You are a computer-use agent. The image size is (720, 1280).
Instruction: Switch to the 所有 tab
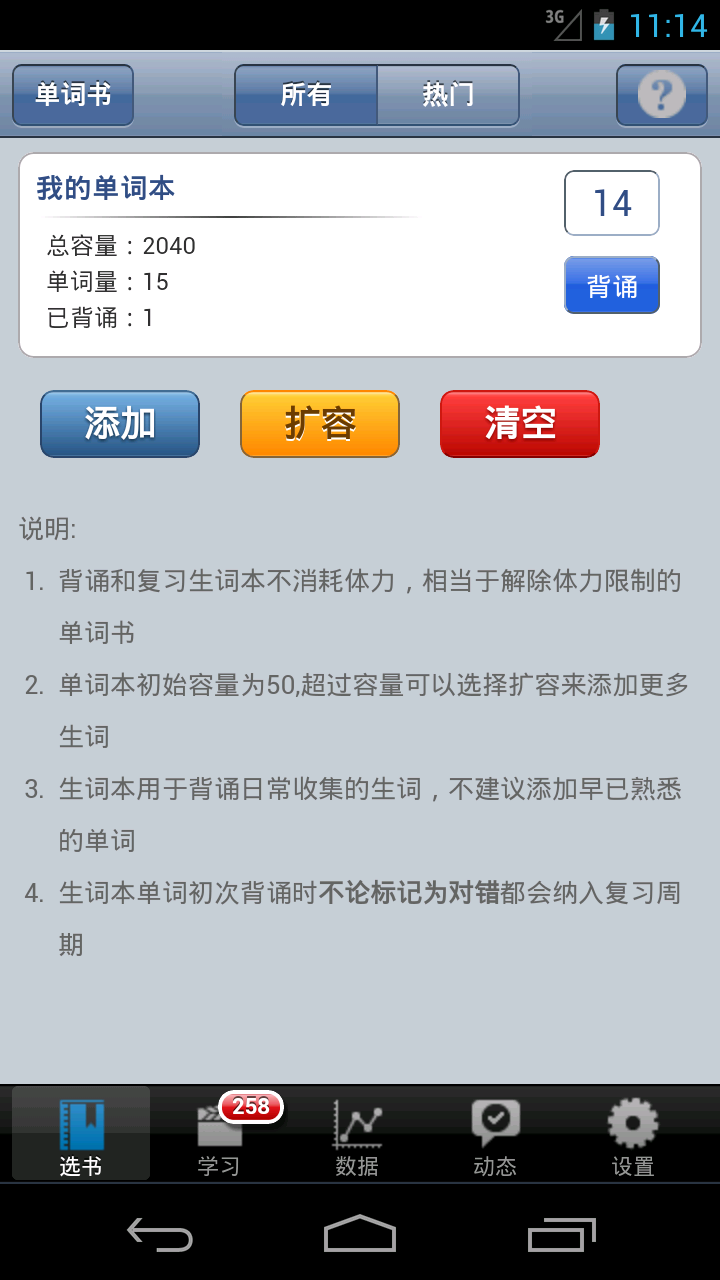coord(306,95)
